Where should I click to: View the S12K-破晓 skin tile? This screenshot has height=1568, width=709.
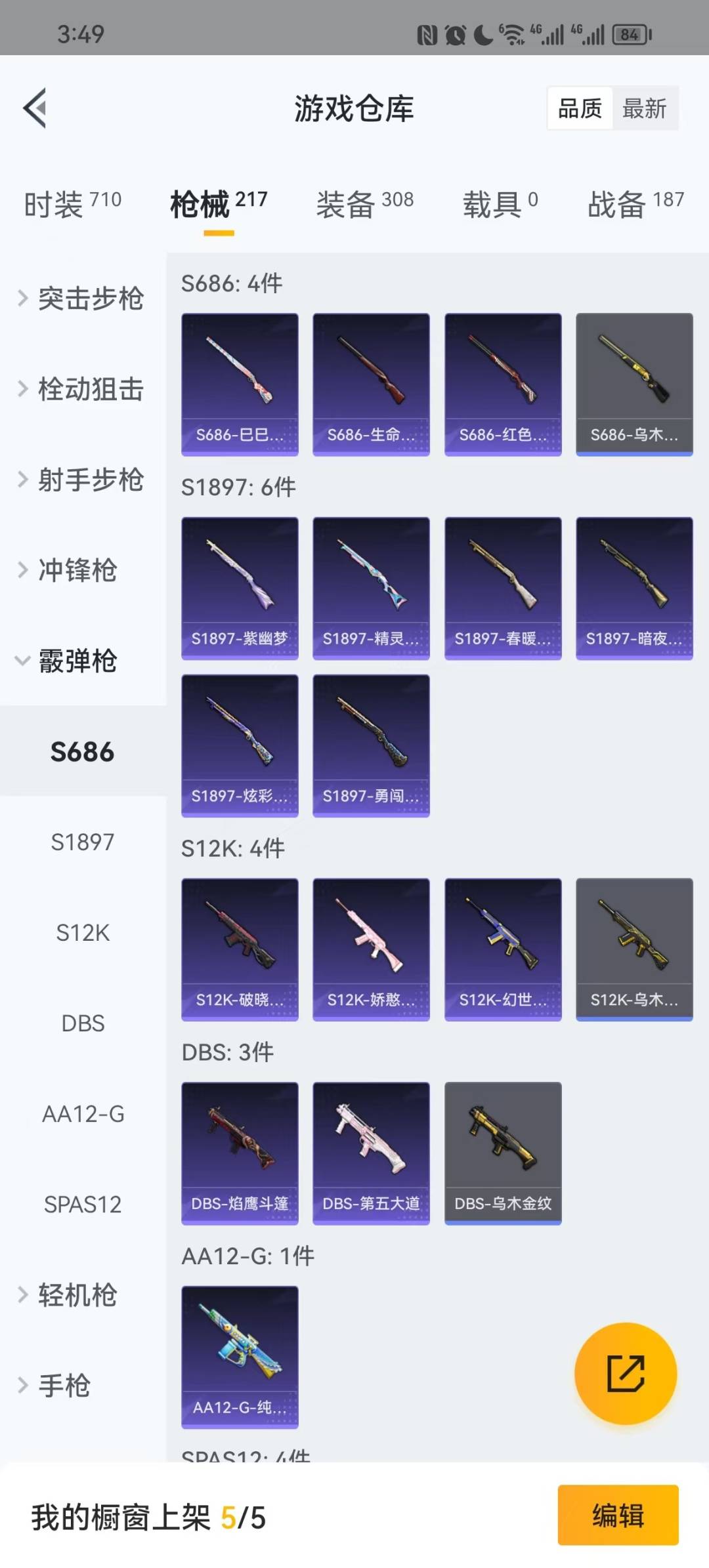coord(240,949)
